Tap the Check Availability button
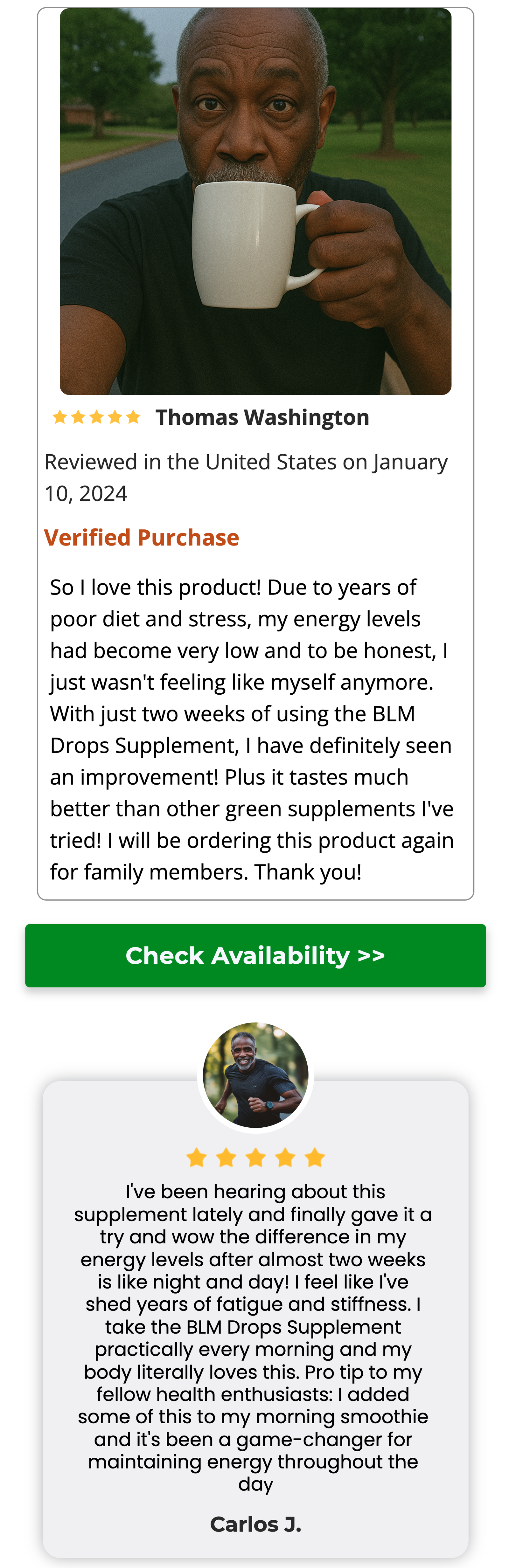The width and height of the screenshot is (509, 1568). [x=255, y=956]
